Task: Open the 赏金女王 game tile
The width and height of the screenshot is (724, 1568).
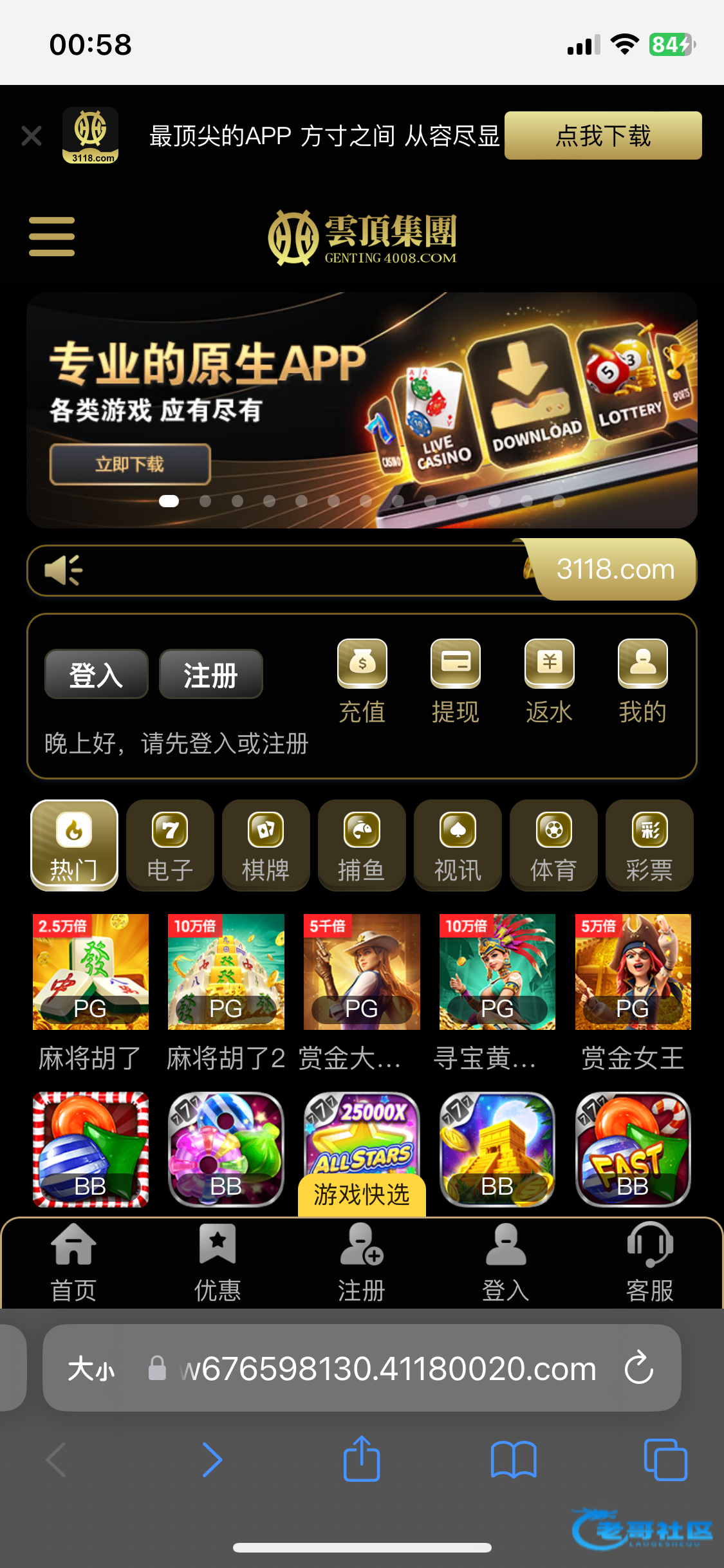Action: tap(633, 972)
